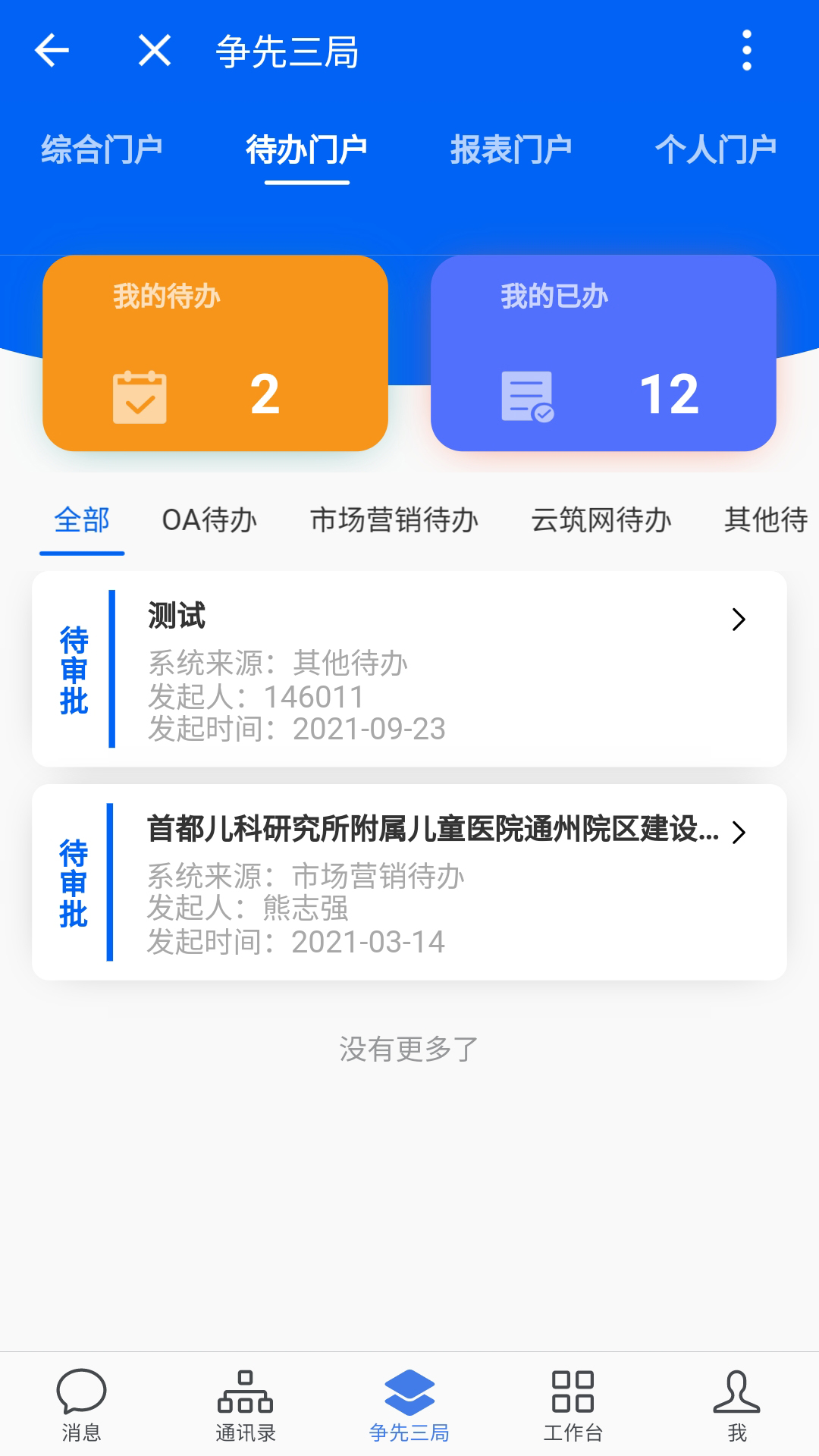This screenshot has width=819, height=1456.
Task: Enable the OA待办 filter
Action: [212, 521]
